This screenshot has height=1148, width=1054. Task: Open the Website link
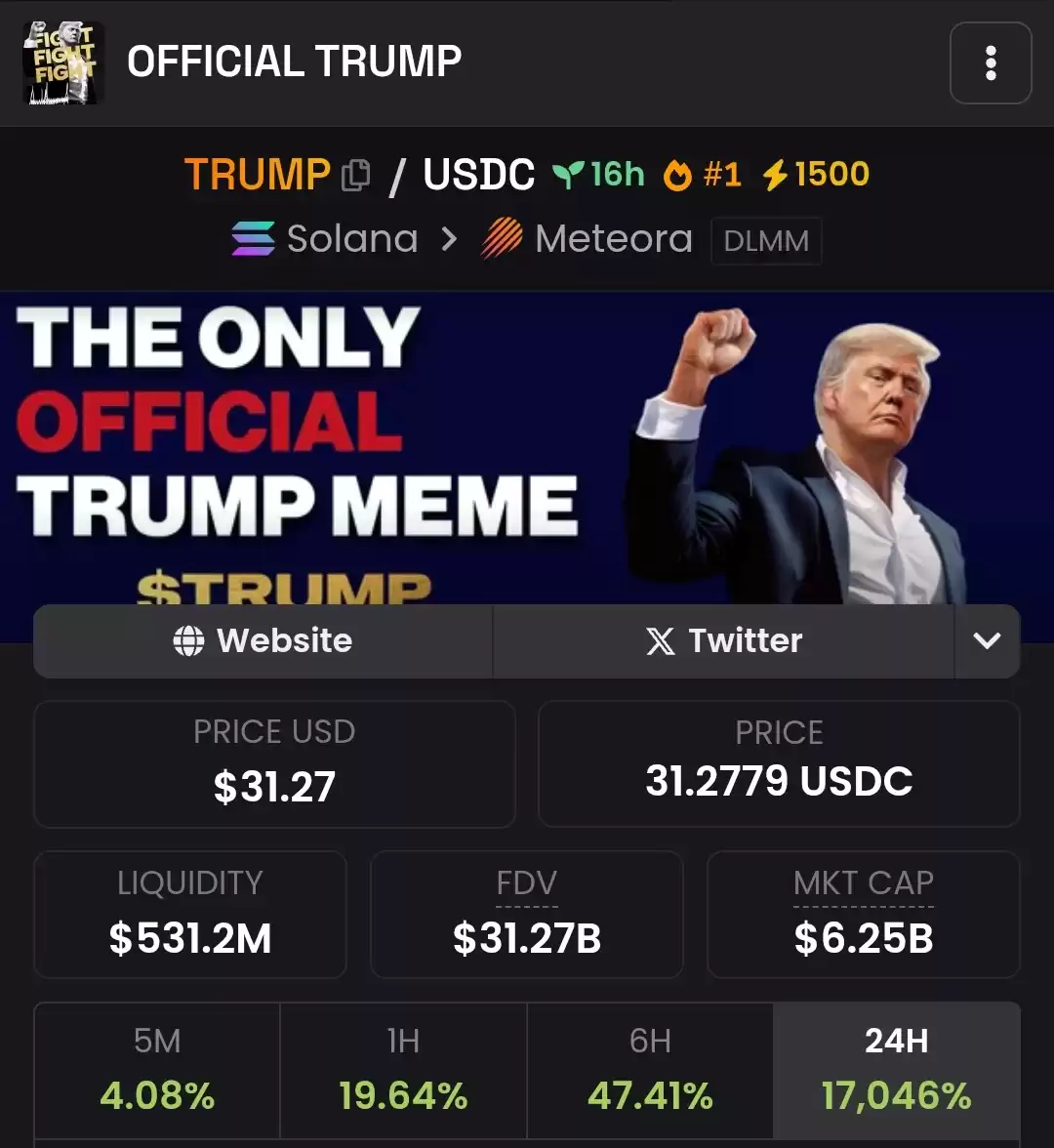[x=263, y=641]
